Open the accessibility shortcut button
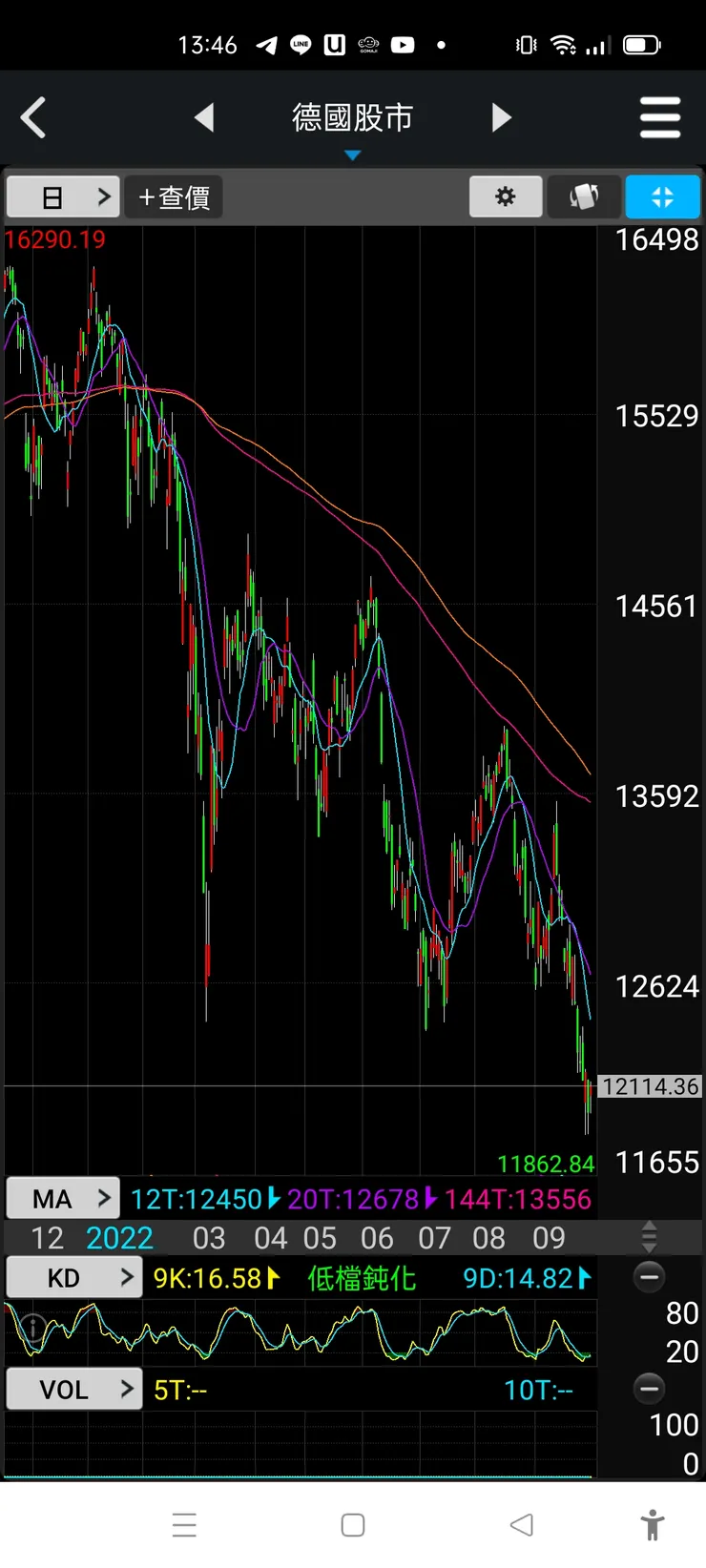The image size is (706, 1568). (x=653, y=1525)
